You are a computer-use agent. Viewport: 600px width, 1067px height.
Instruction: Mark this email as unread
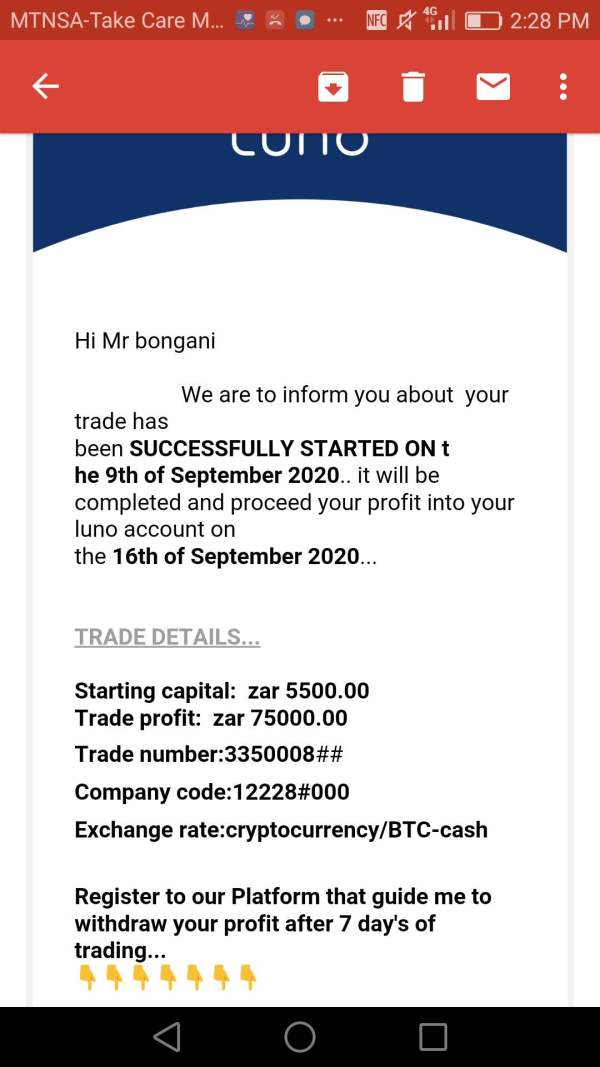coord(493,87)
